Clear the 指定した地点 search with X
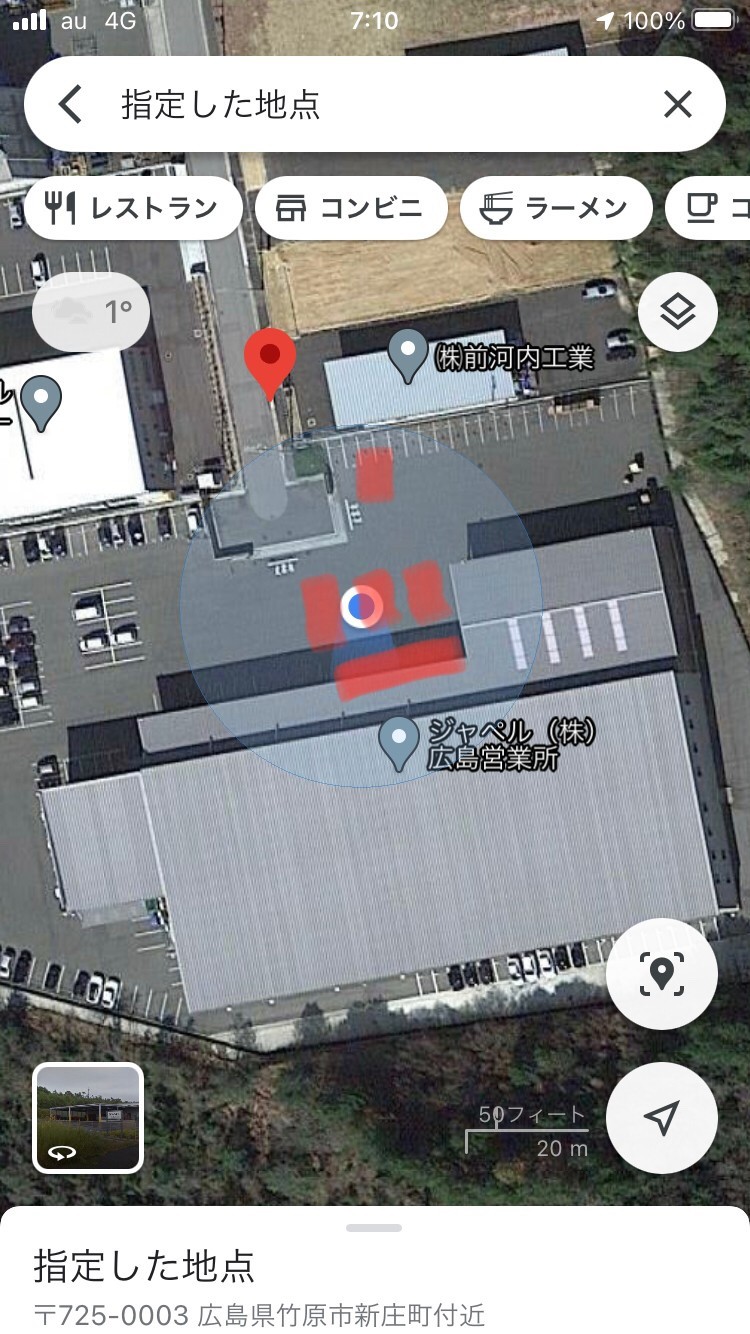This screenshot has width=750, height=1334. 678,104
